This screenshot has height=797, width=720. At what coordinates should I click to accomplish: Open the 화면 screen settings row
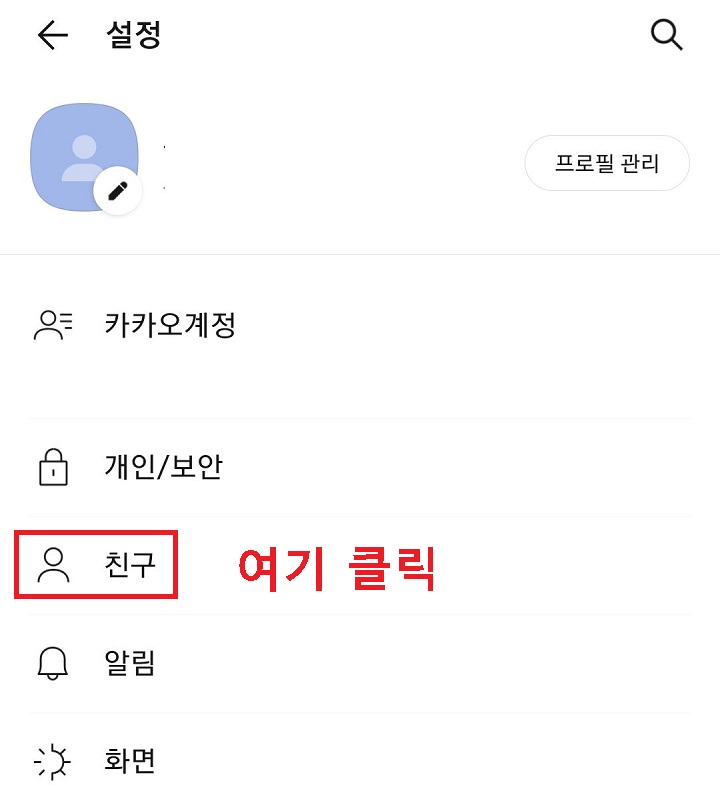[130, 760]
